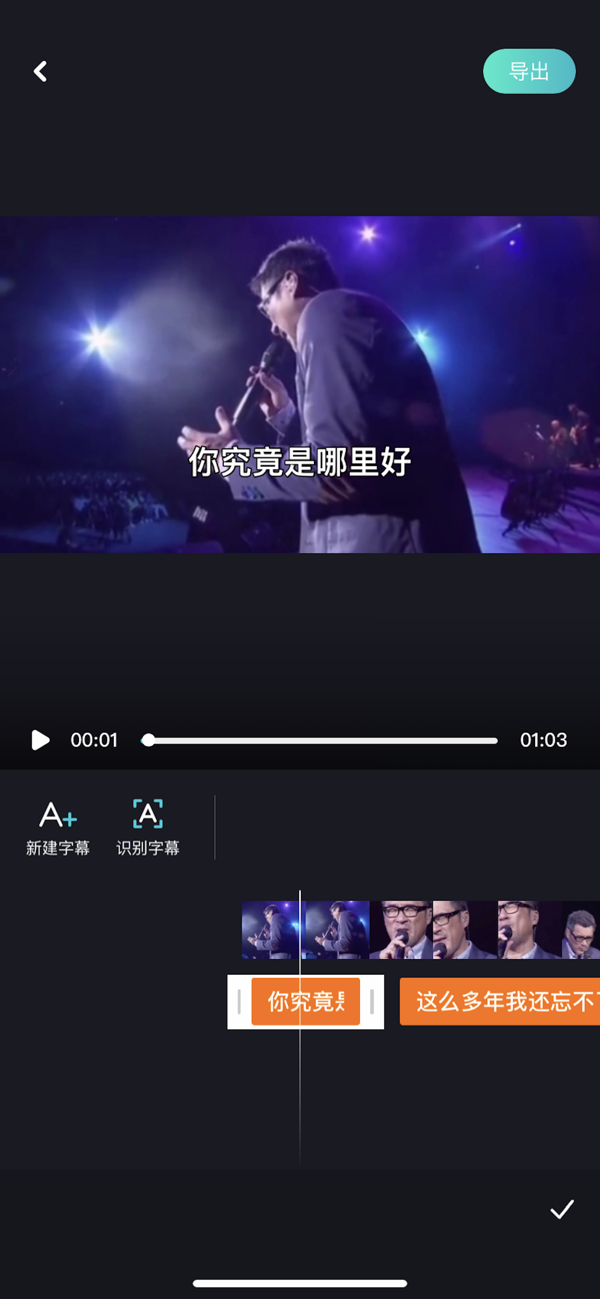The width and height of the screenshot is (600, 1299).
Task: Select the 这么多年我还忘不了 subtitle clip
Action: (x=500, y=1001)
